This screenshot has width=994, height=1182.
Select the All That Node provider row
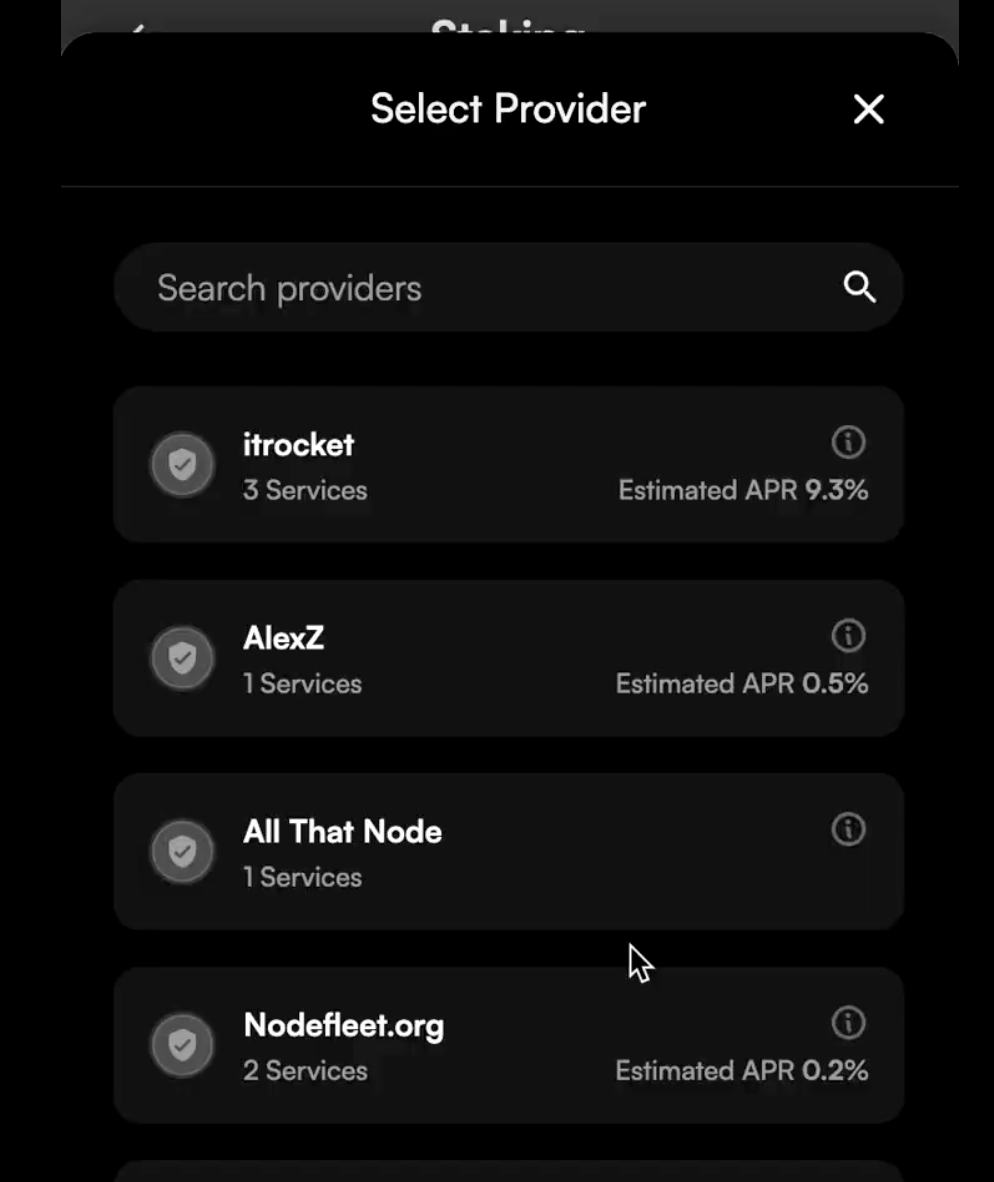[x=507, y=851]
